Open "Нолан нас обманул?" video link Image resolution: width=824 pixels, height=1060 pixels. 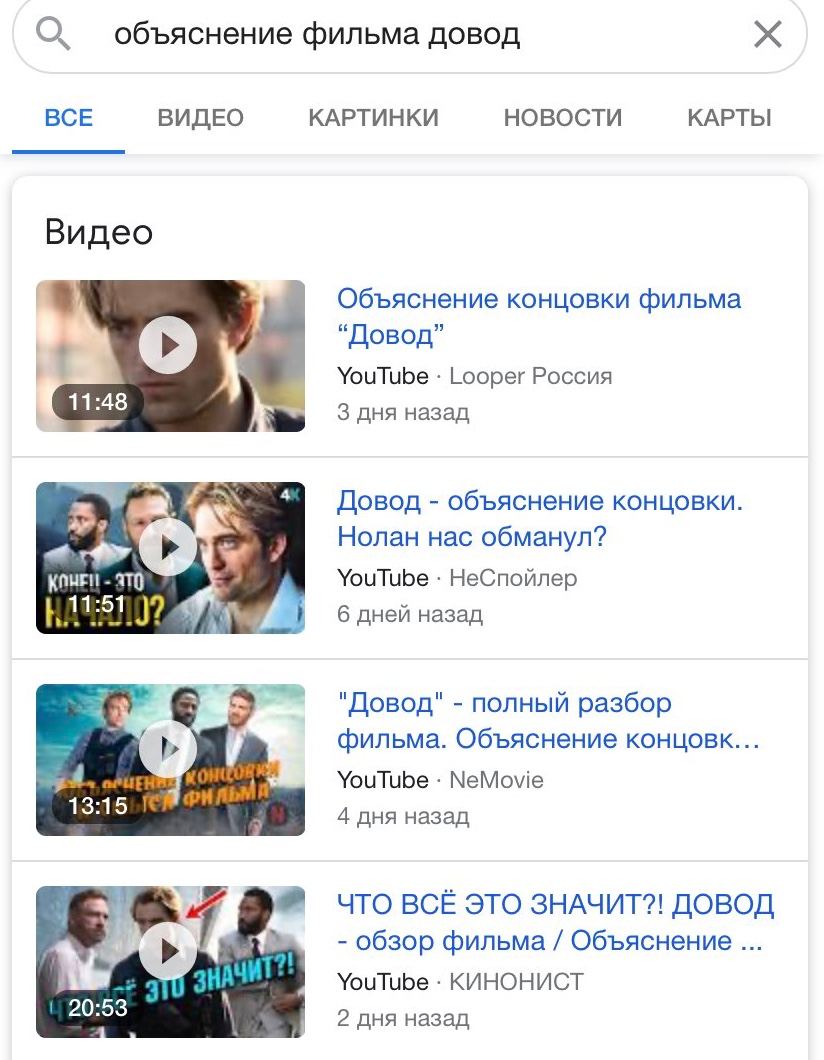pyautogui.click(x=539, y=519)
